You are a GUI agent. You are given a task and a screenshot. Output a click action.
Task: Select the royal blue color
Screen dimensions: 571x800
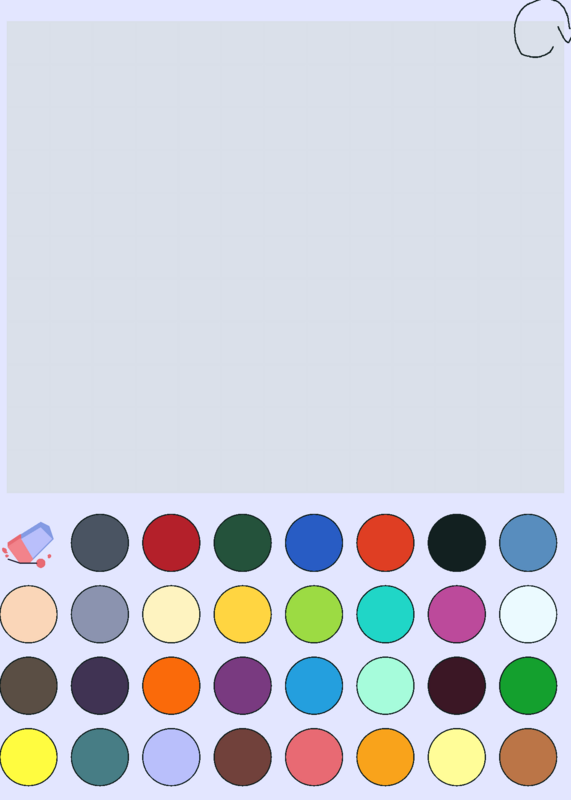pyautogui.click(x=314, y=543)
